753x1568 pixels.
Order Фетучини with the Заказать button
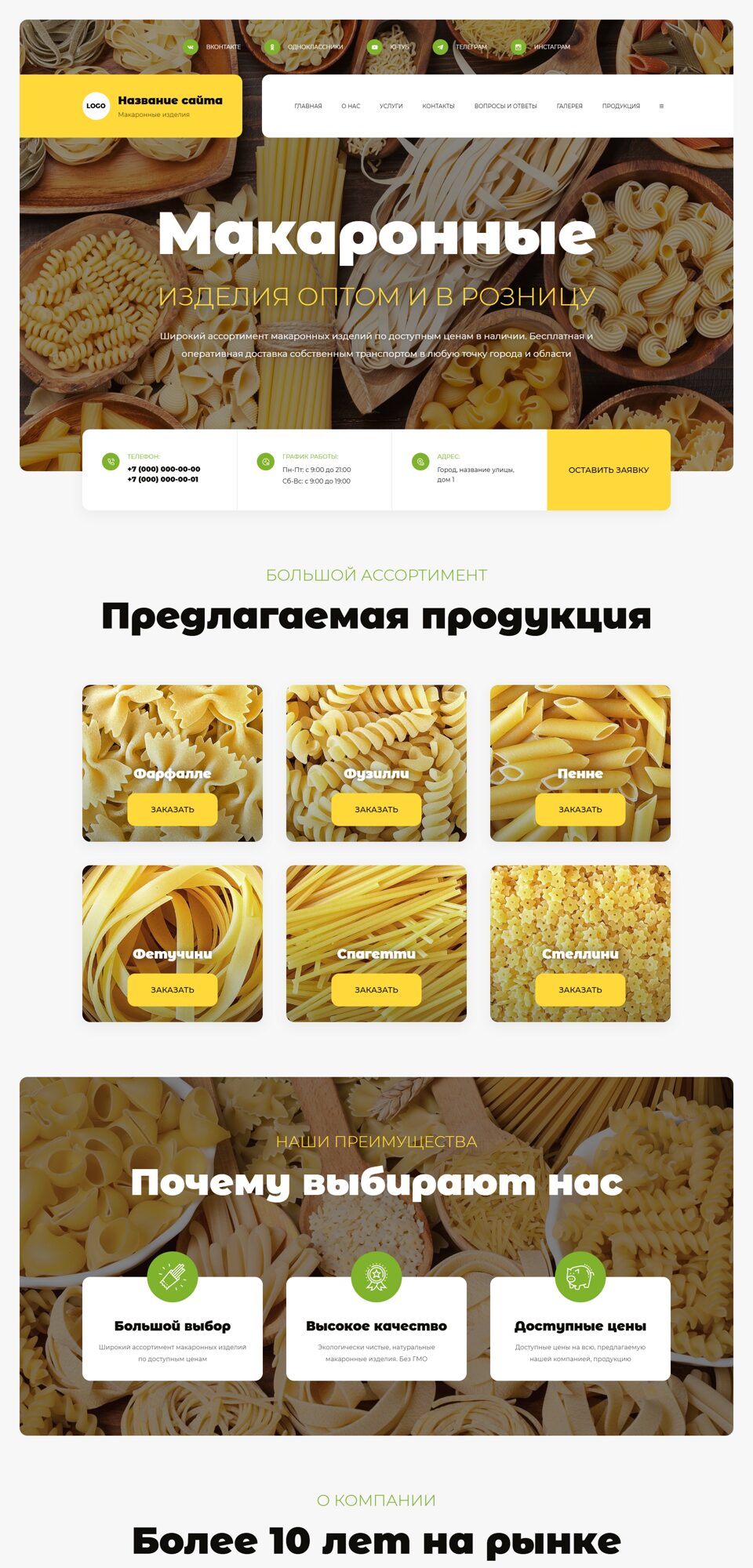coord(173,989)
